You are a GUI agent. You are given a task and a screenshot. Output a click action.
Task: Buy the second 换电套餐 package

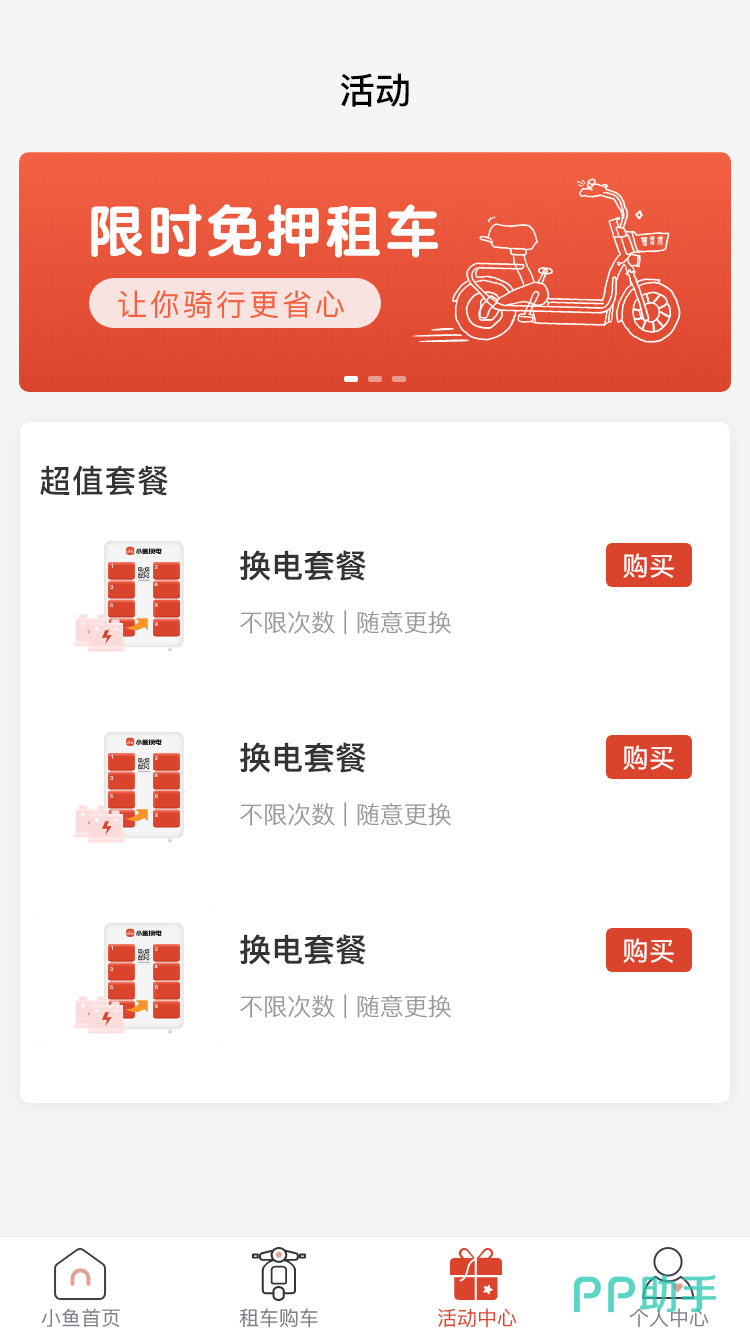click(648, 757)
